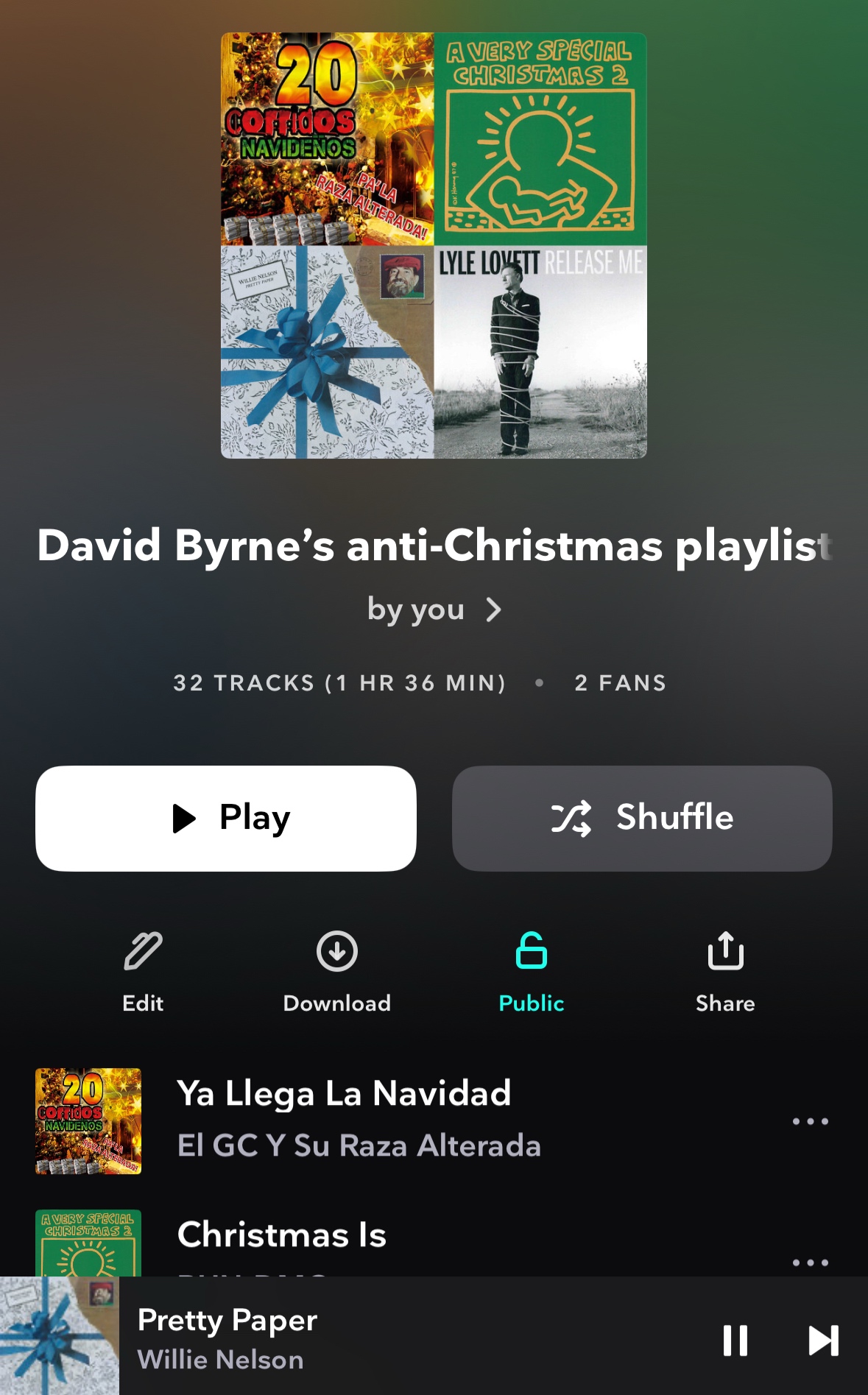The image size is (868, 1395).
Task: Download the playlist for offline listening
Action: 337,971
